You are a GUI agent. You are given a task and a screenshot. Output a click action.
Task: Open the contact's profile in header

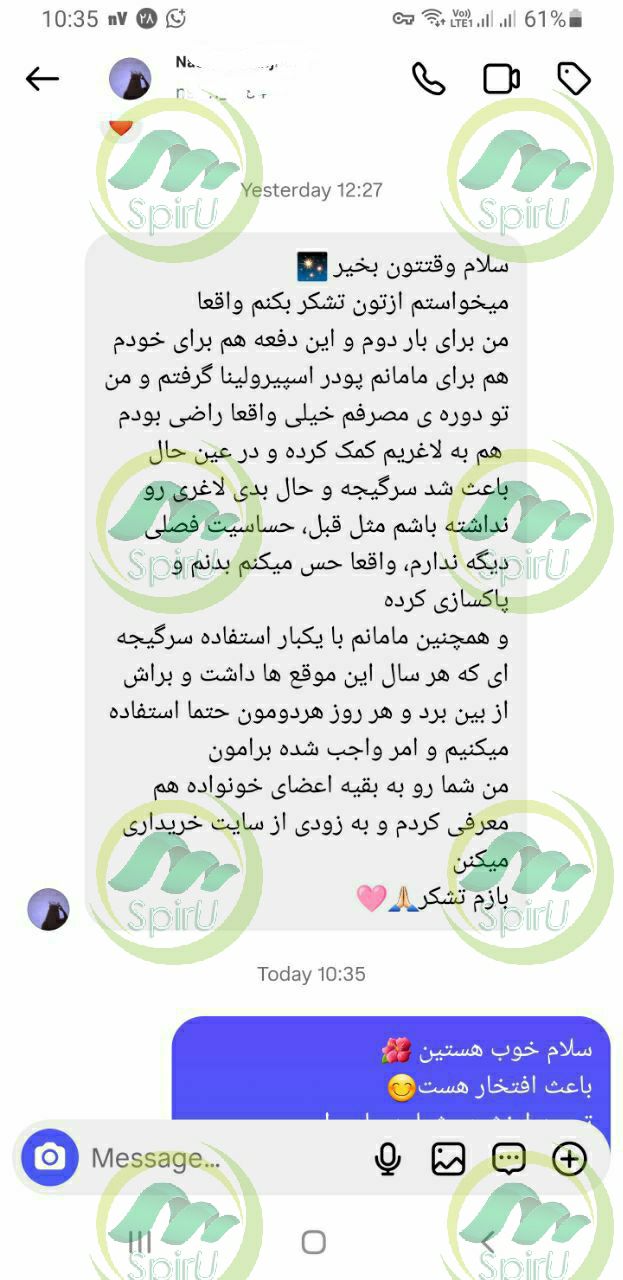tap(130, 79)
